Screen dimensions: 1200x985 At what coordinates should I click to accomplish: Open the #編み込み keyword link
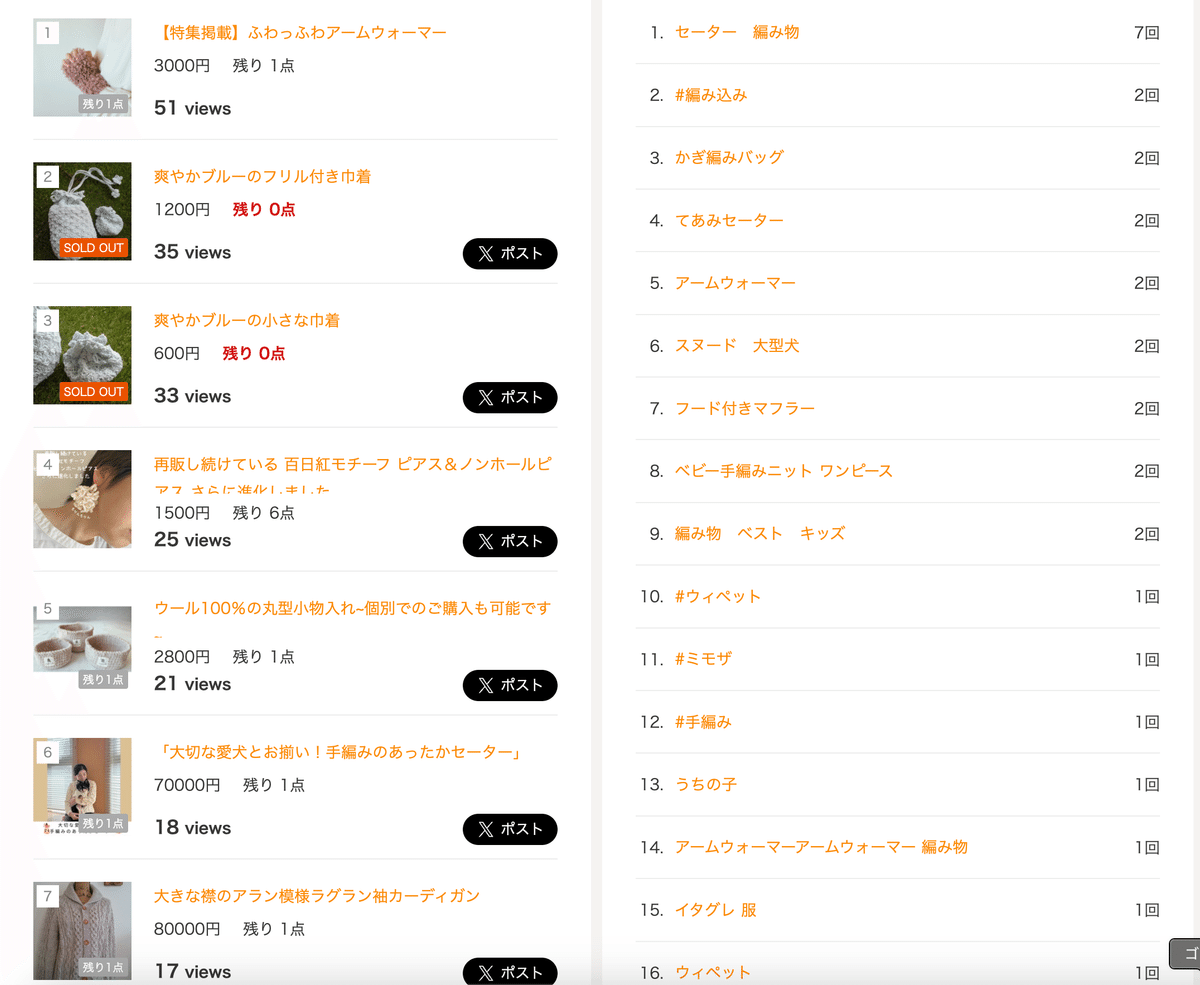(x=711, y=95)
